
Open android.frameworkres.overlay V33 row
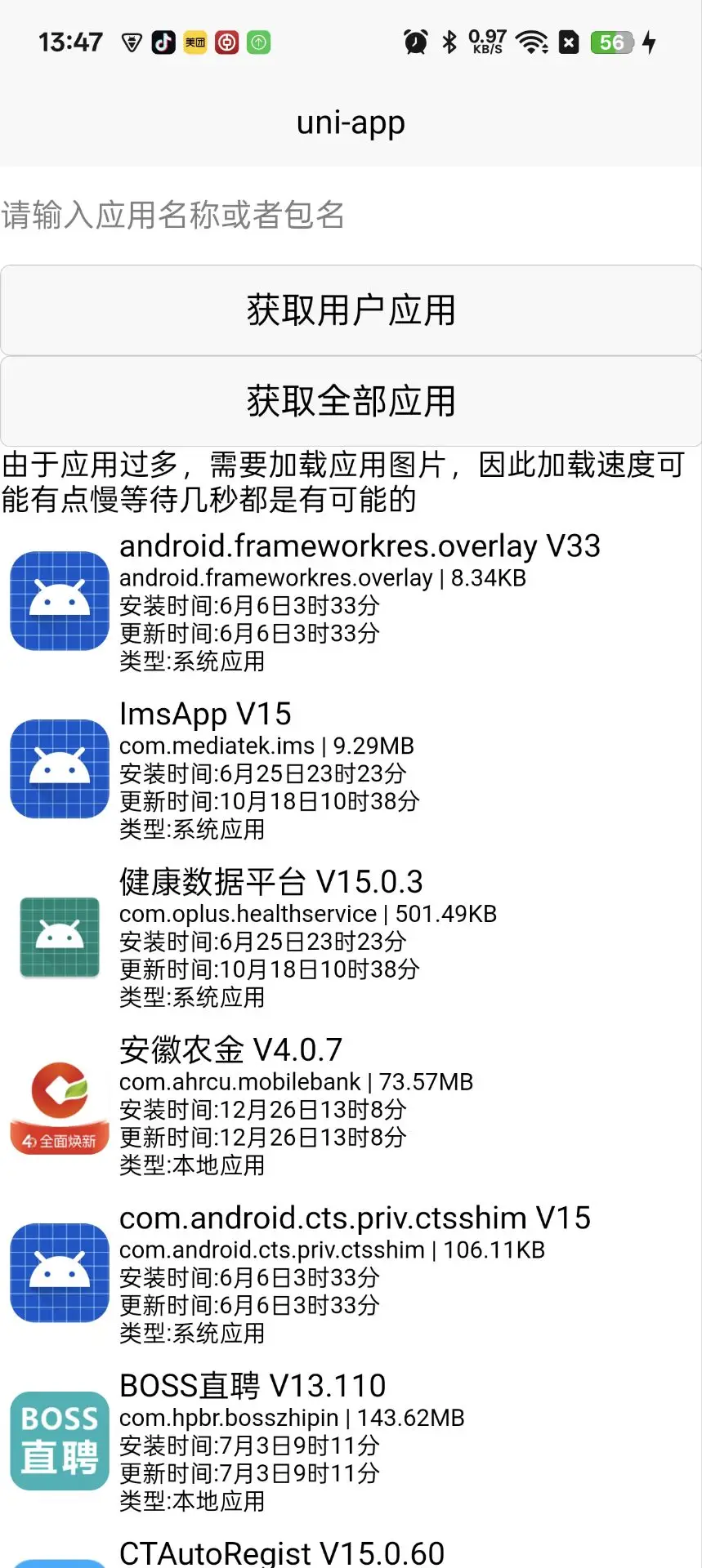(x=351, y=602)
